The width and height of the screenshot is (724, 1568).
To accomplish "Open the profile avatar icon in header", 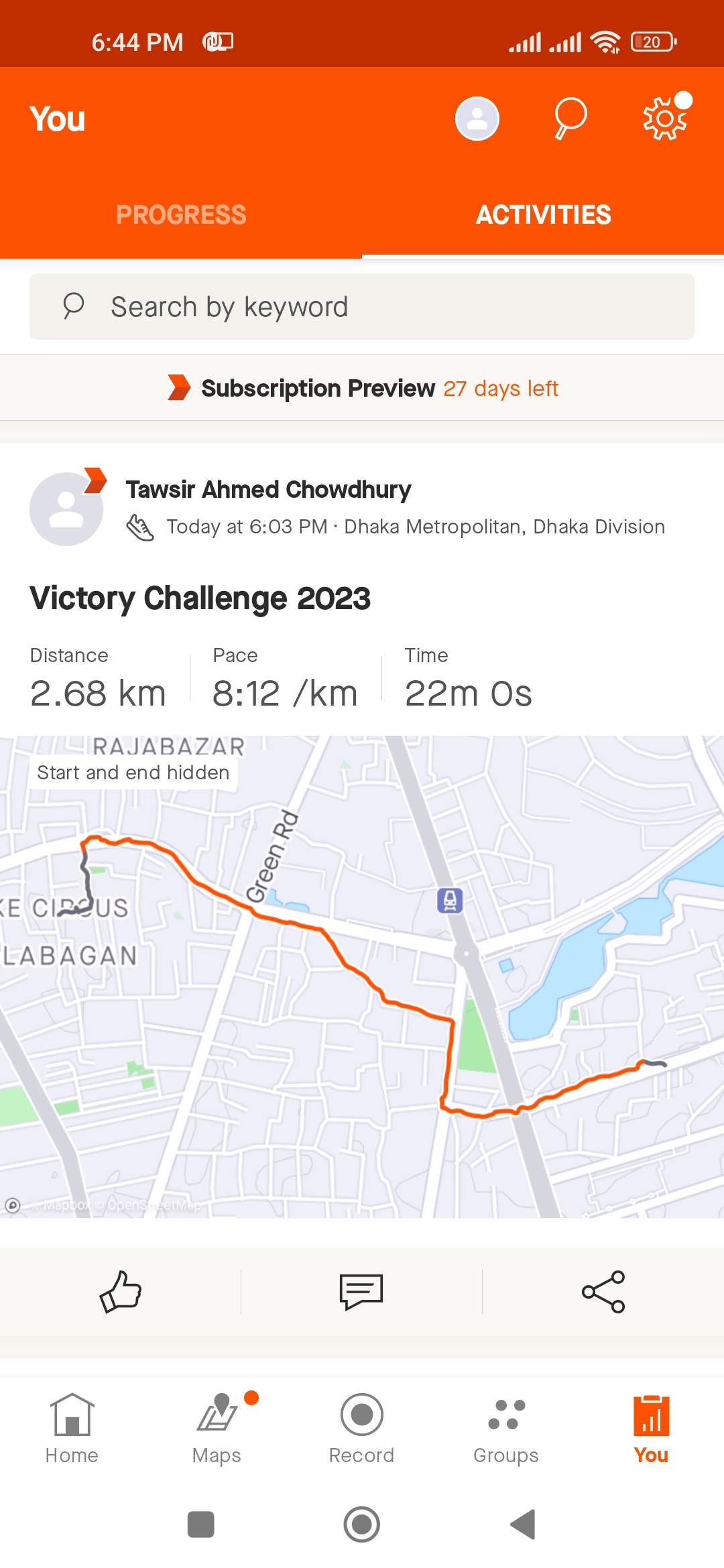I will 477,119.
